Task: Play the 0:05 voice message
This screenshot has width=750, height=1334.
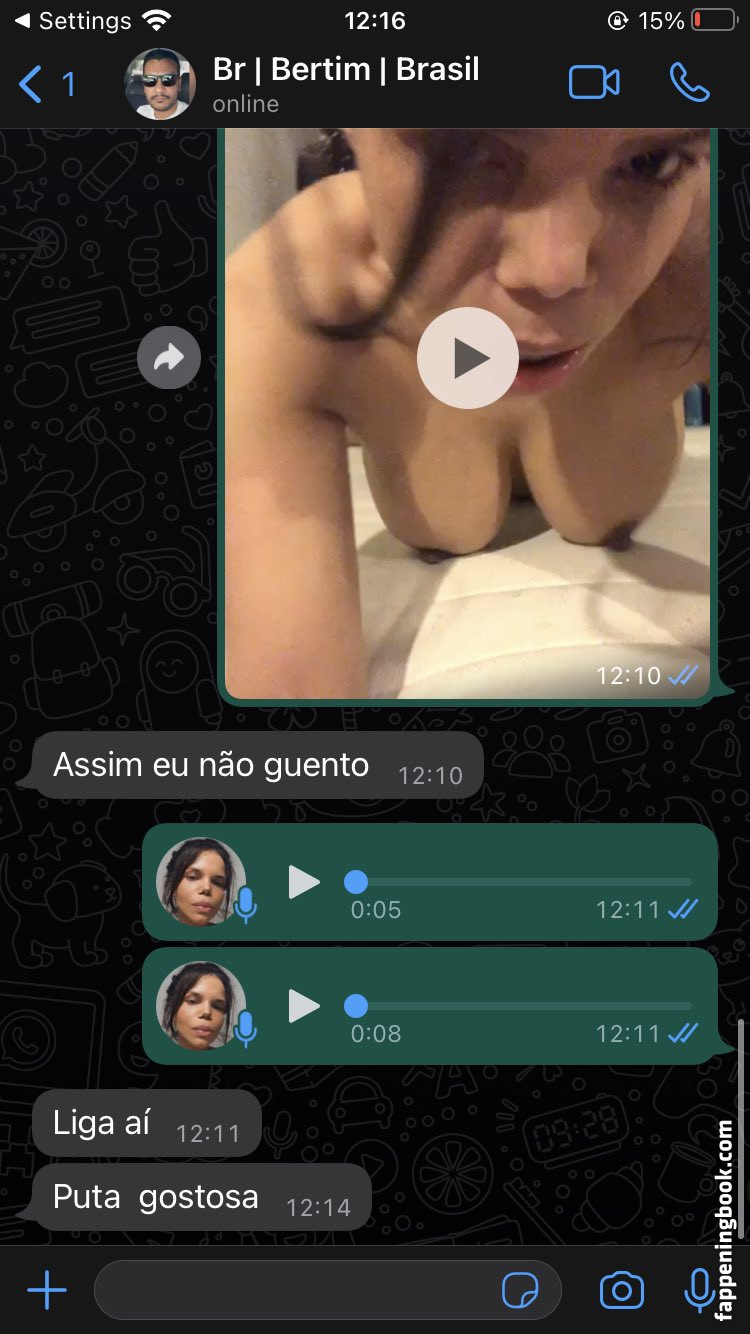Action: coord(304,882)
